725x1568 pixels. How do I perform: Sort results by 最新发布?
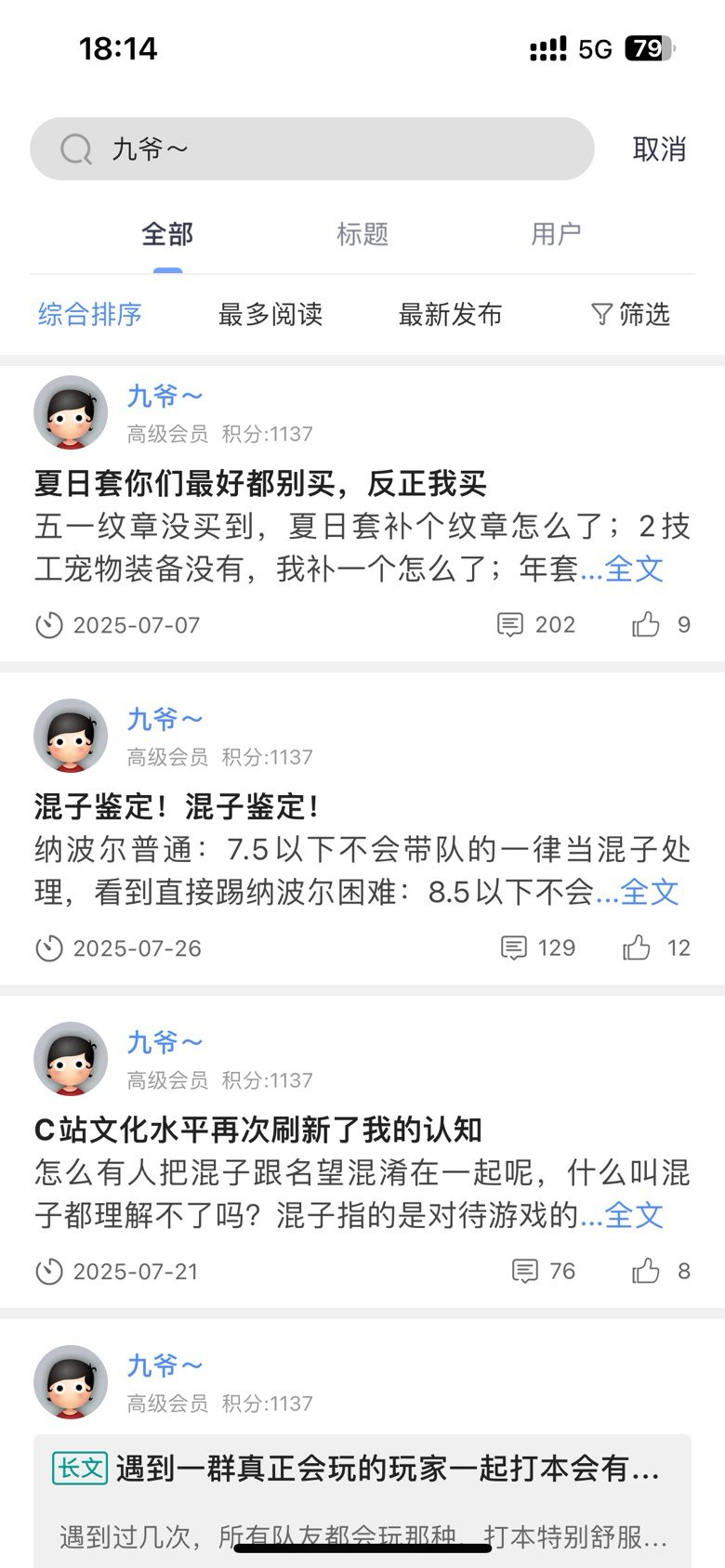pyautogui.click(x=450, y=314)
